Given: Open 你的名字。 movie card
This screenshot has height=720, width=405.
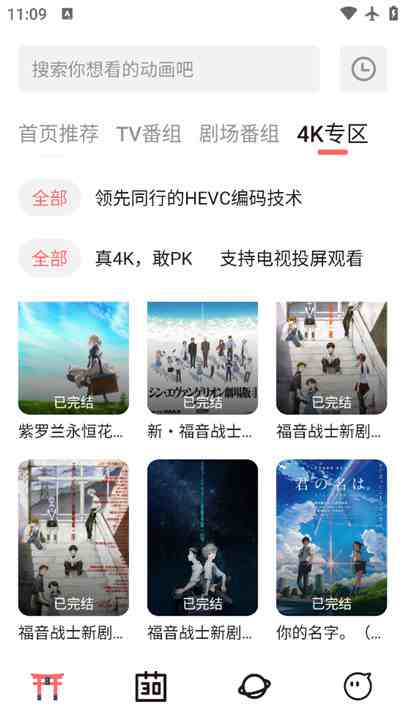Looking at the screenshot, I should click(332, 550).
